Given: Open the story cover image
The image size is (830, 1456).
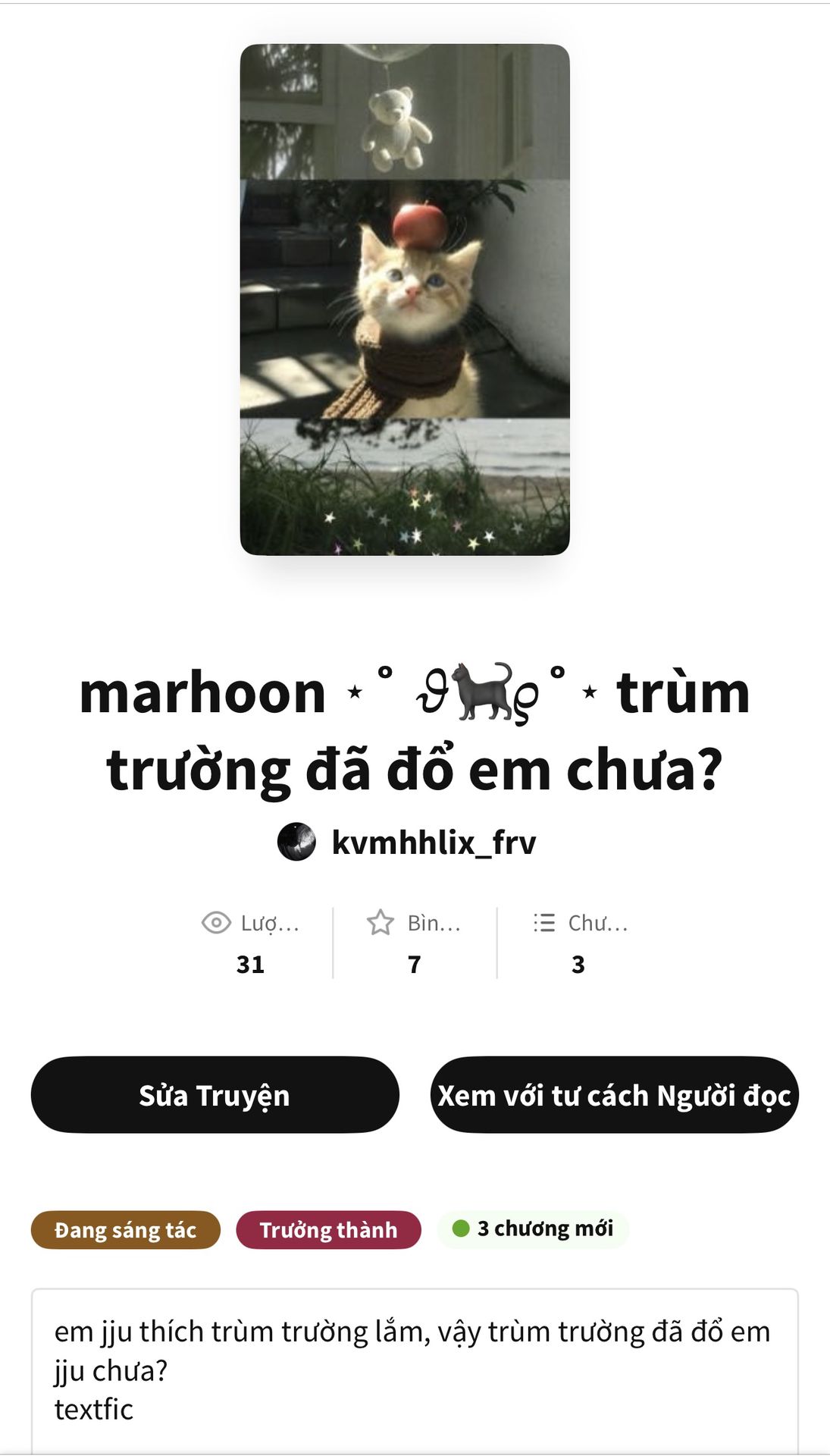Looking at the screenshot, I should (x=405, y=300).
